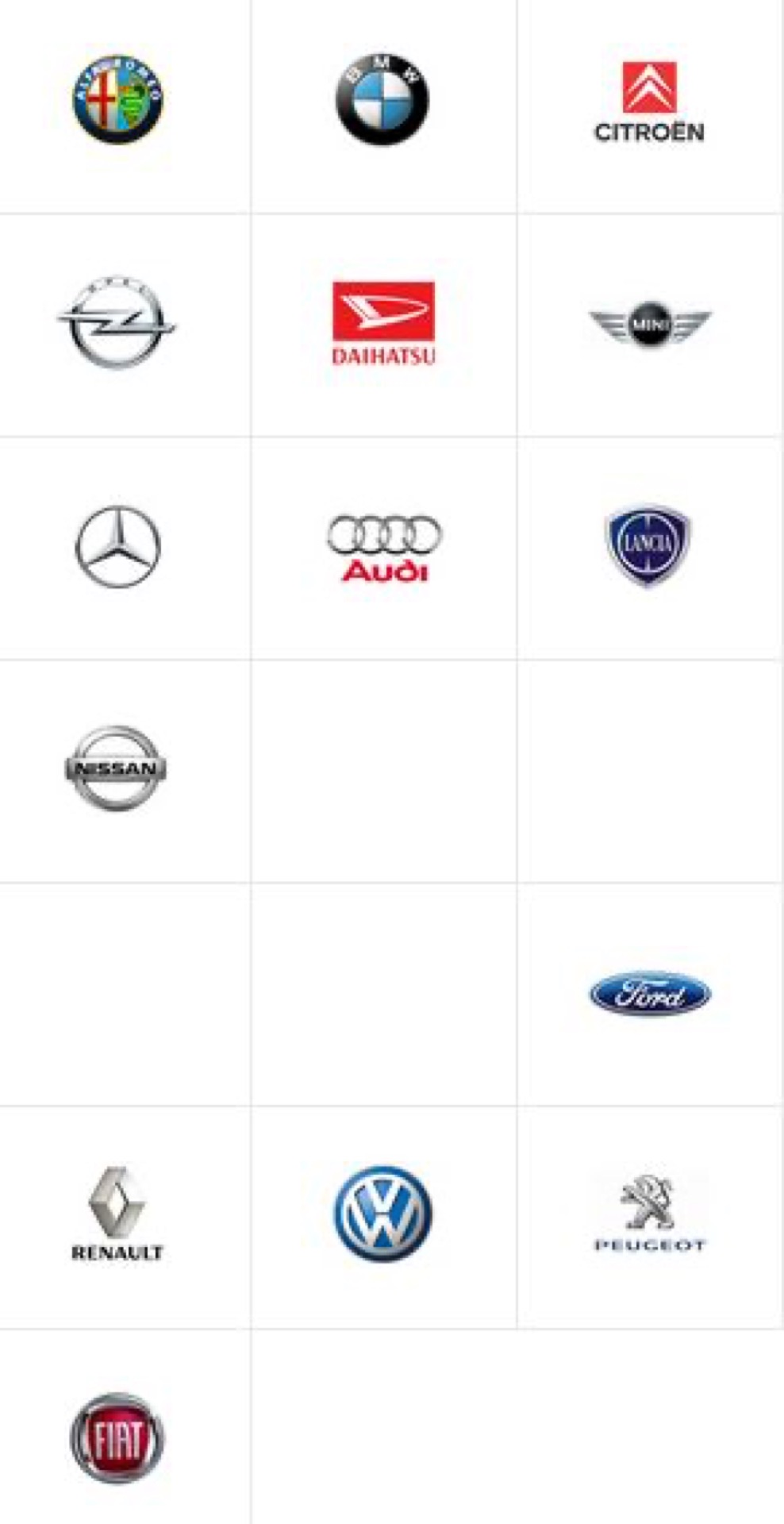Select the Opel brand tile
Image resolution: width=784 pixels, height=1524 pixels.
117,323
